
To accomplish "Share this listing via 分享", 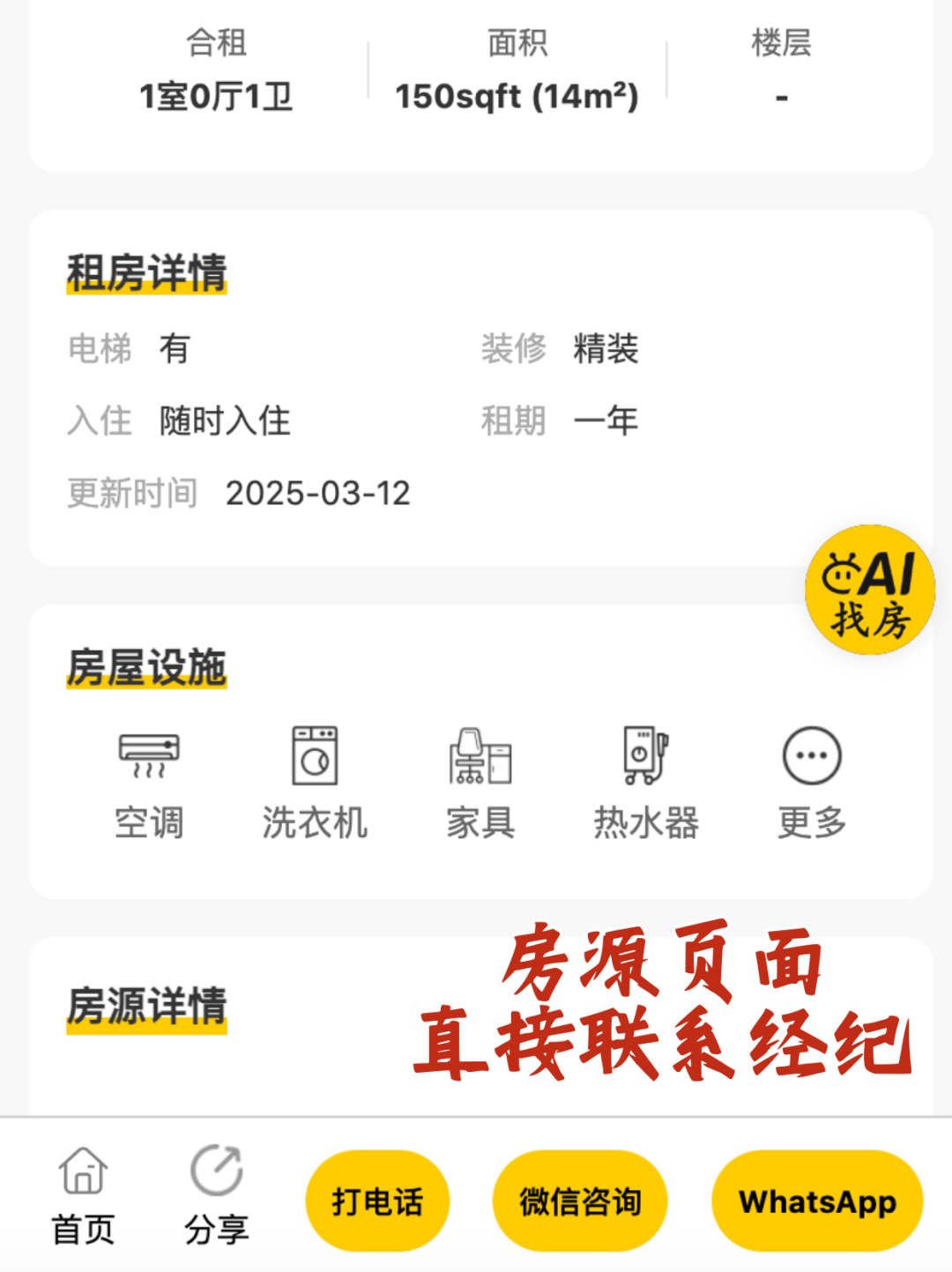I will coord(216,1194).
